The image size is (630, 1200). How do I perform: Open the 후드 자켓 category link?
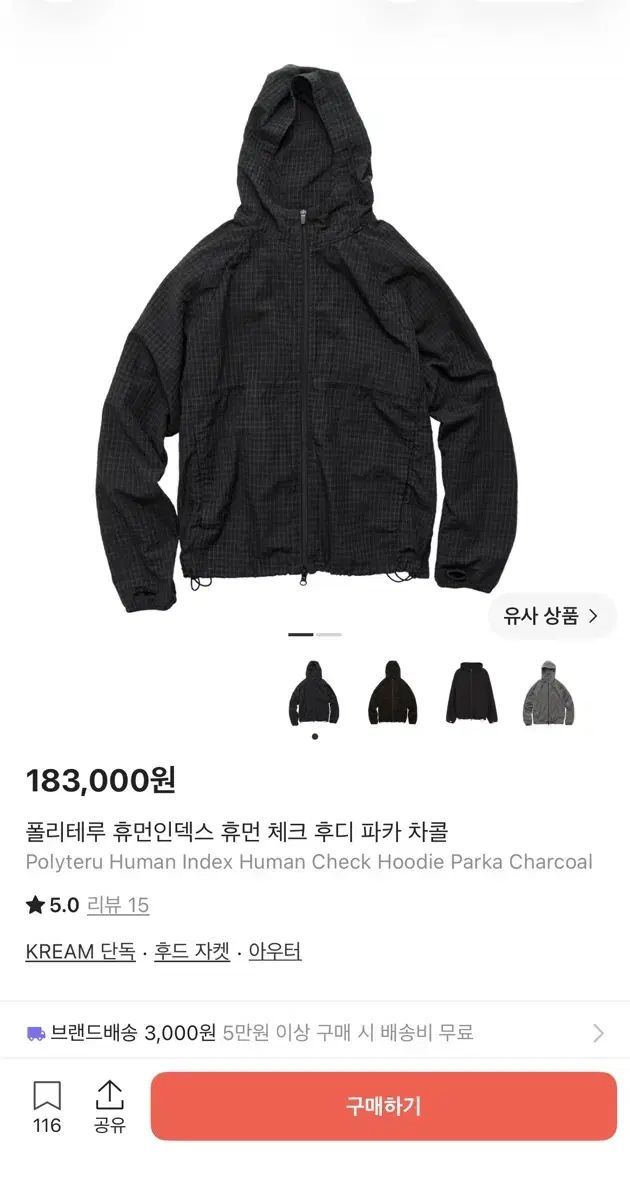[x=192, y=951]
